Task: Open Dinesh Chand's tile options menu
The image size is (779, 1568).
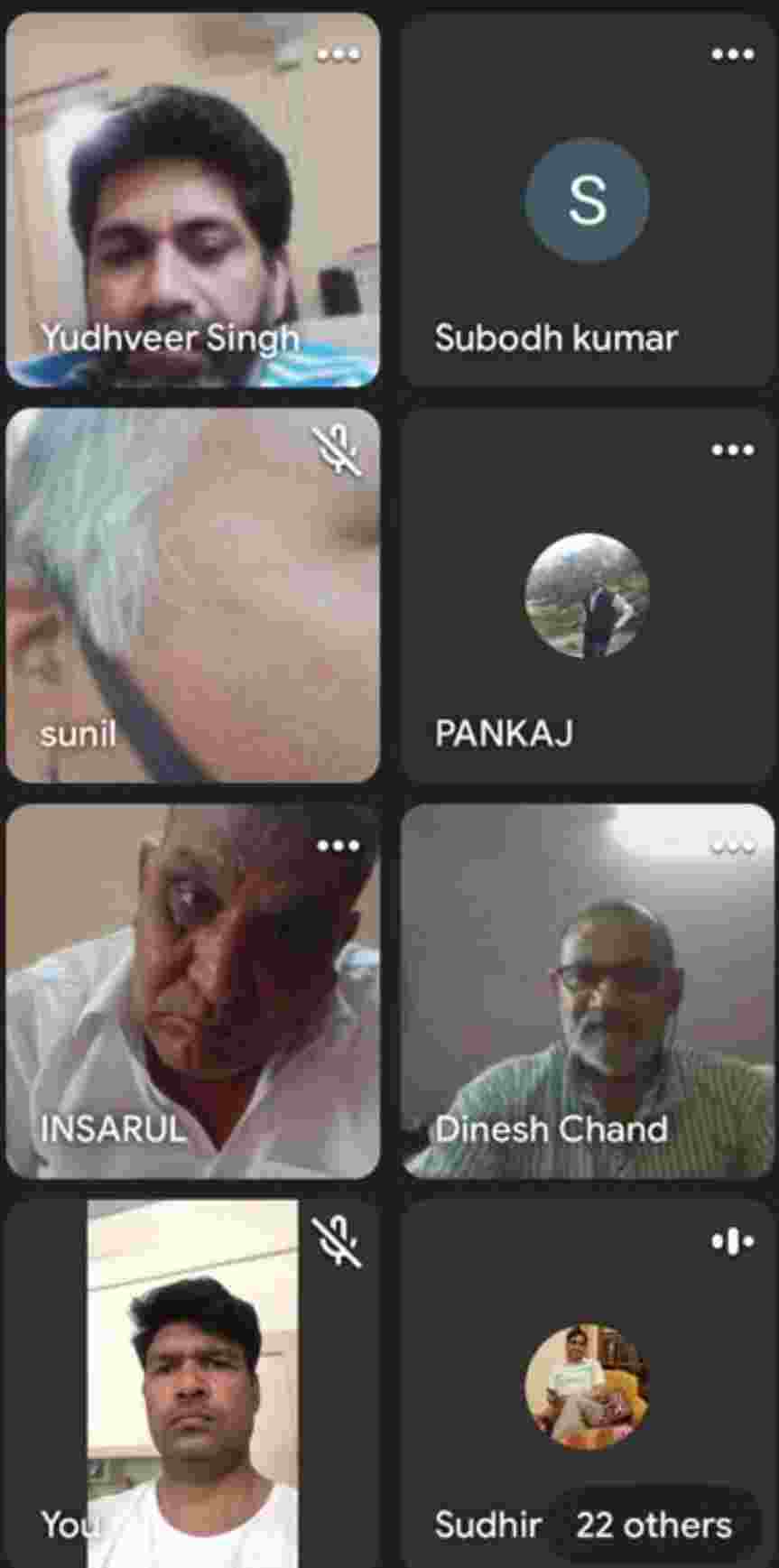Action: [x=733, y=844]
